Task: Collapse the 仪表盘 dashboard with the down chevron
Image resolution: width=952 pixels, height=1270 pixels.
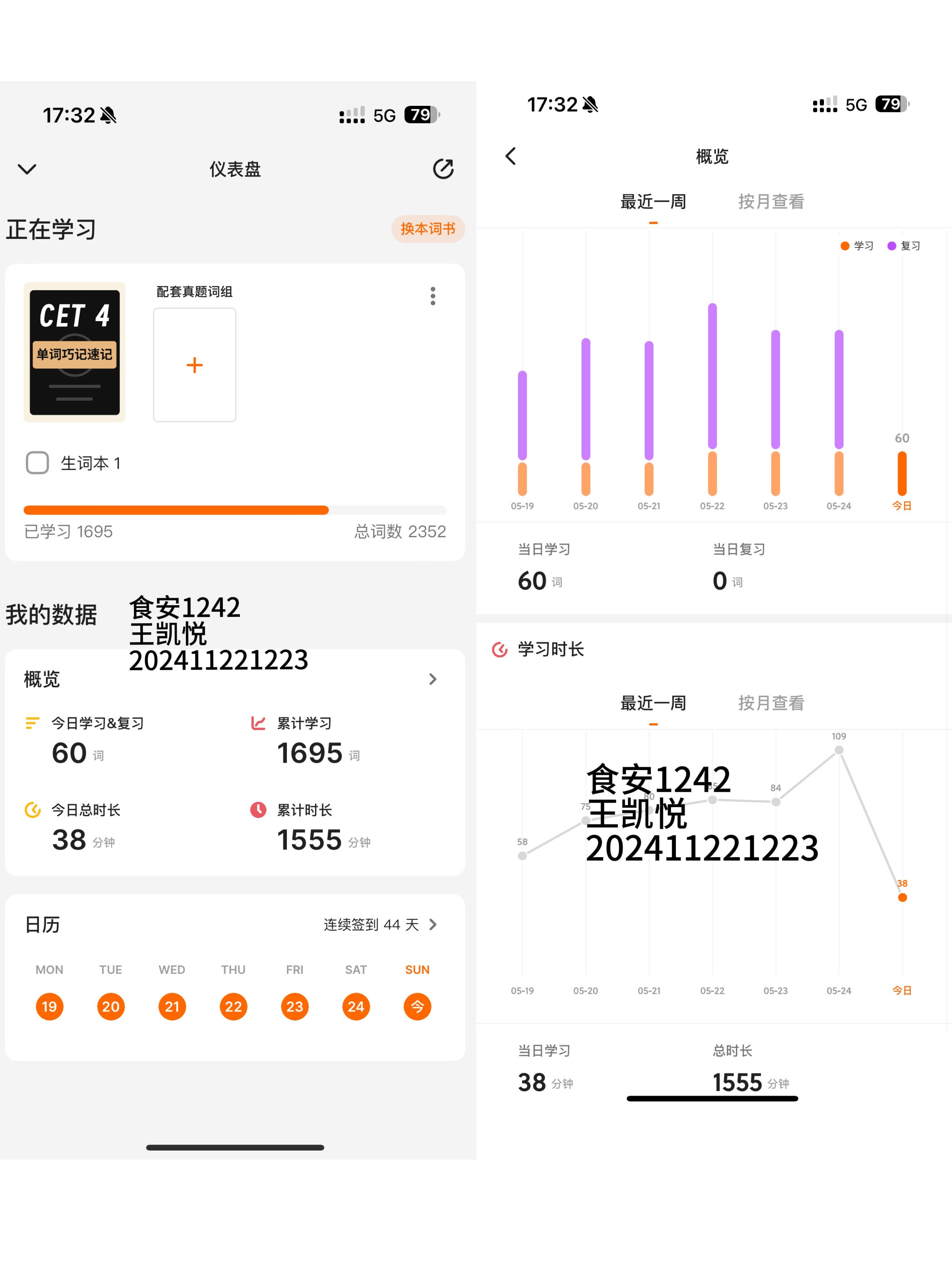Action: (x=27, y=169)
